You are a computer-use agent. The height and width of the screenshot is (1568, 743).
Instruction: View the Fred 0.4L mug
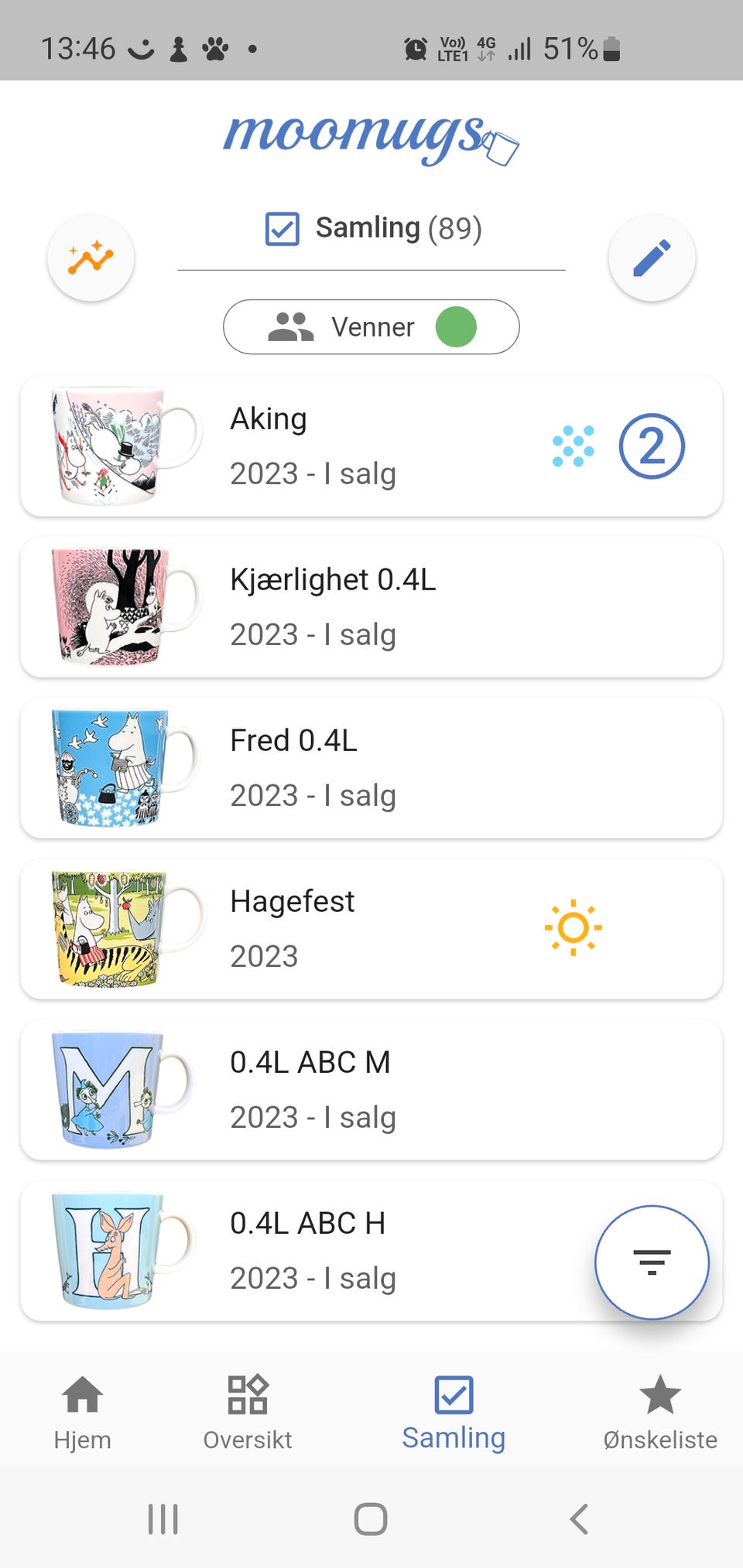click(371, 768)
